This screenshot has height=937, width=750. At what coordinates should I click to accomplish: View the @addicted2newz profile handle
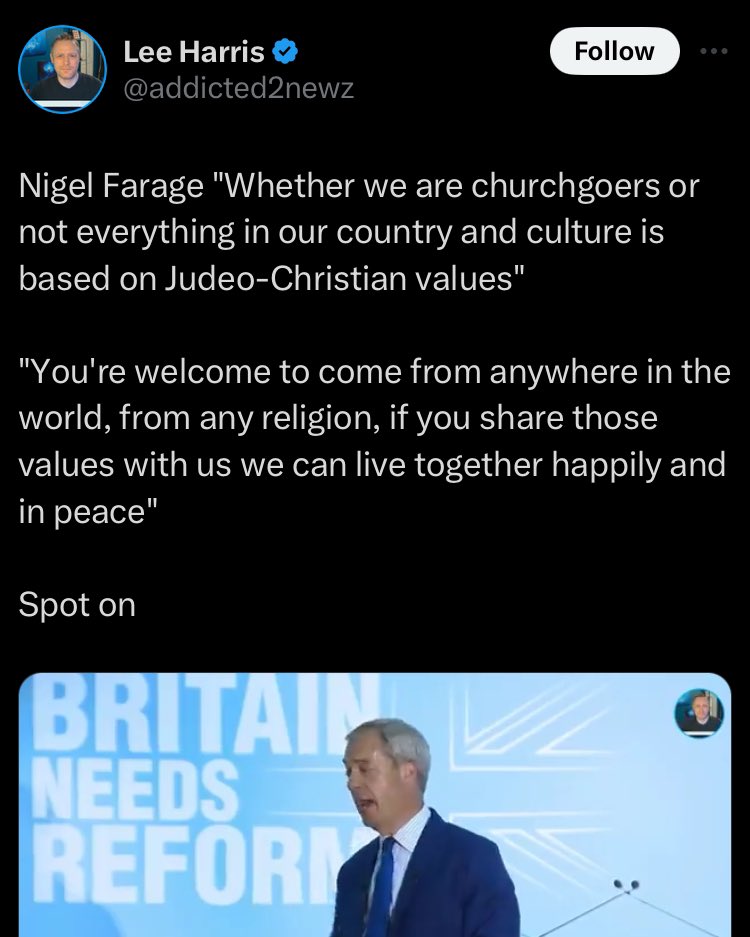(238, 88)
